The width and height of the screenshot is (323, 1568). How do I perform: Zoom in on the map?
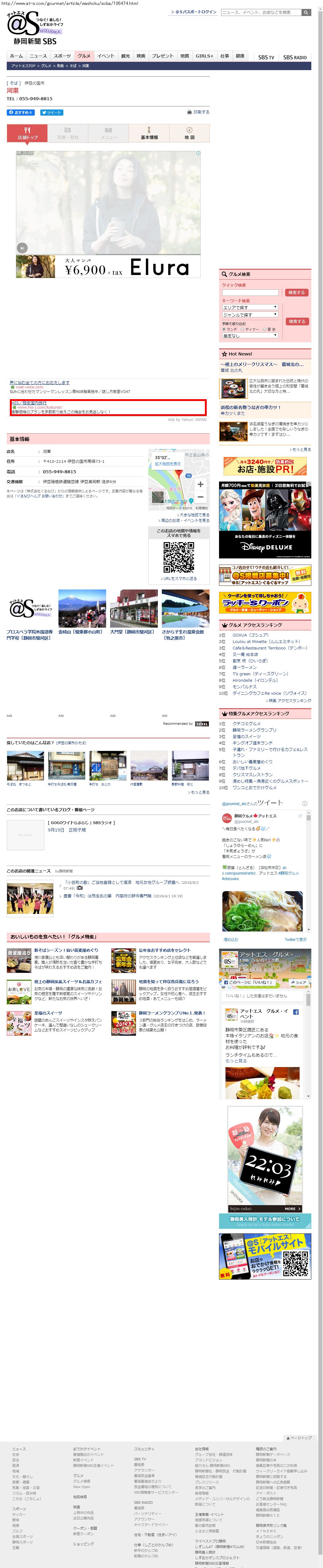click(x=200, y=485)
